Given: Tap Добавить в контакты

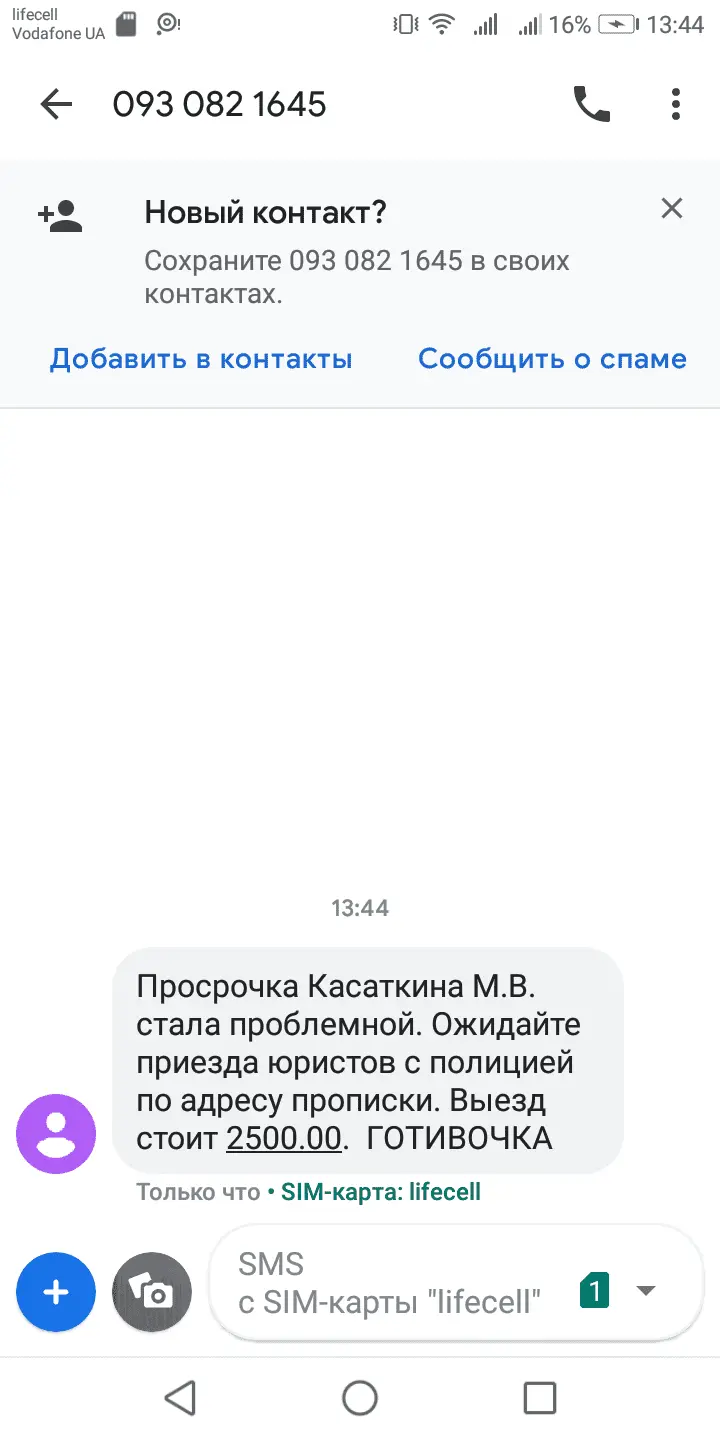Looking at the screenshot, I should coord(201,359).
